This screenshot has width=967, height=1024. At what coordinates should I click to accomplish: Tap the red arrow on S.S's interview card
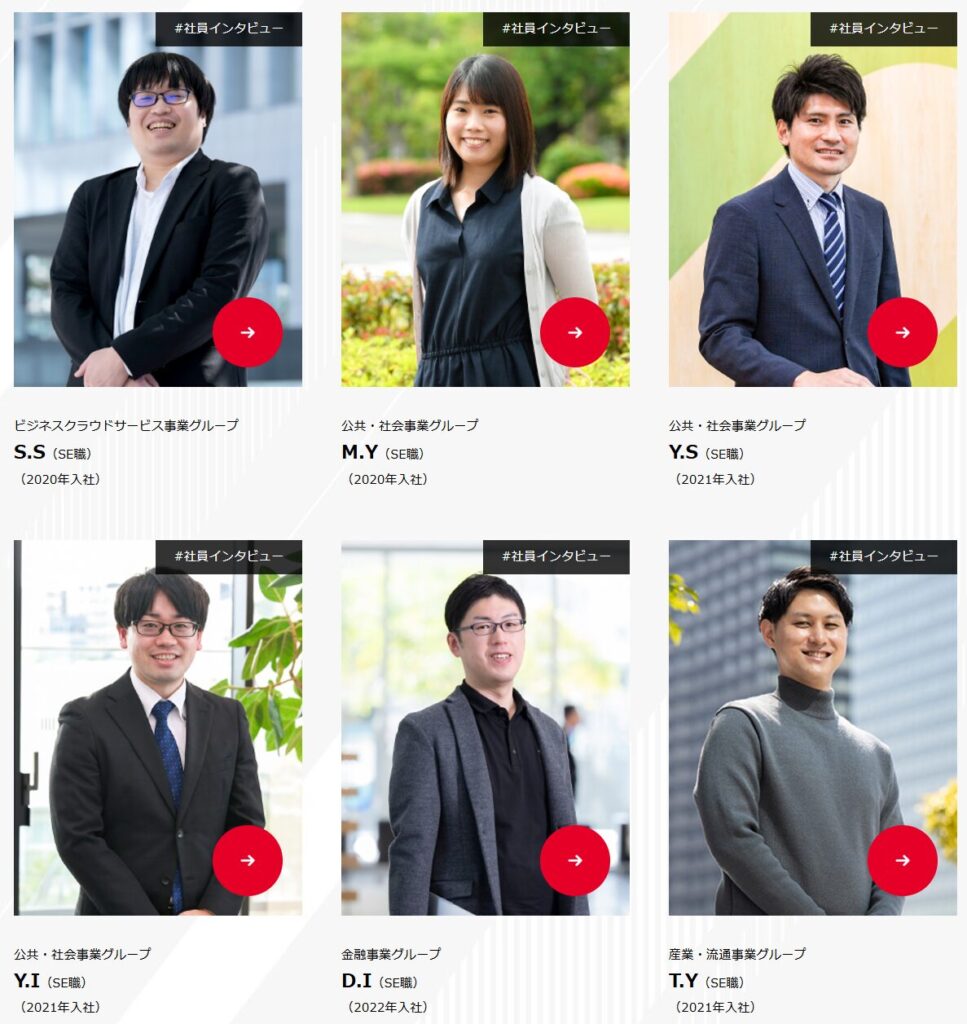coord(247,332)
